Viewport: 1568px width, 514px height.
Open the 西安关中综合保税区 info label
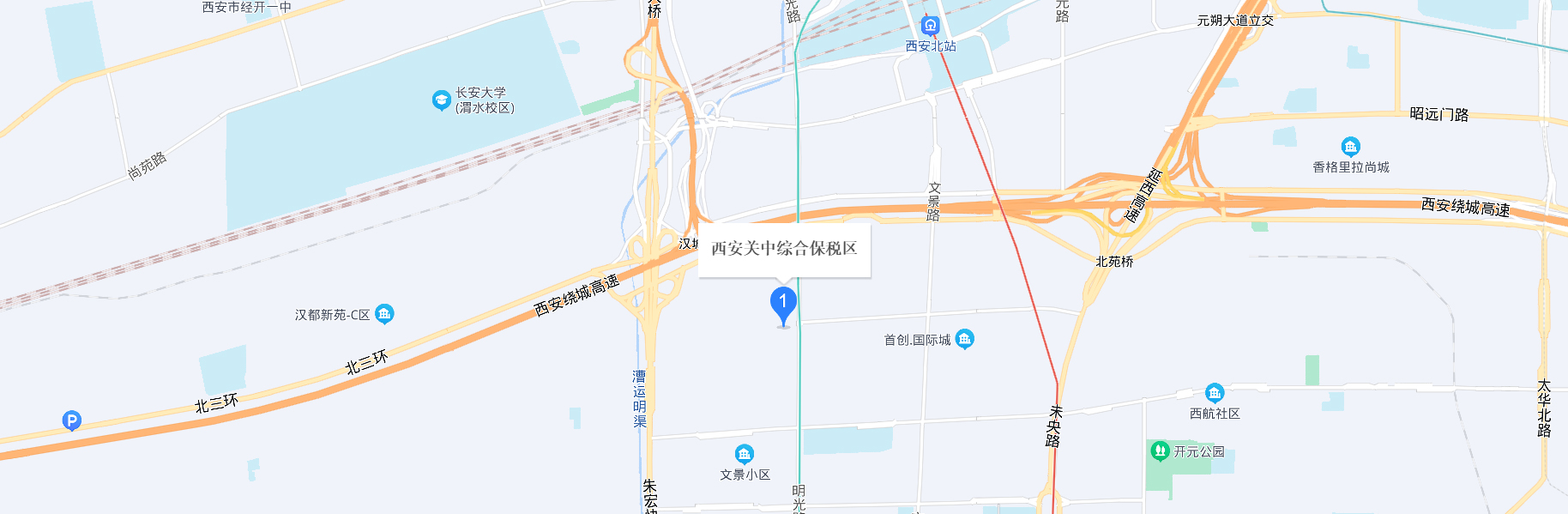[784, 250]
